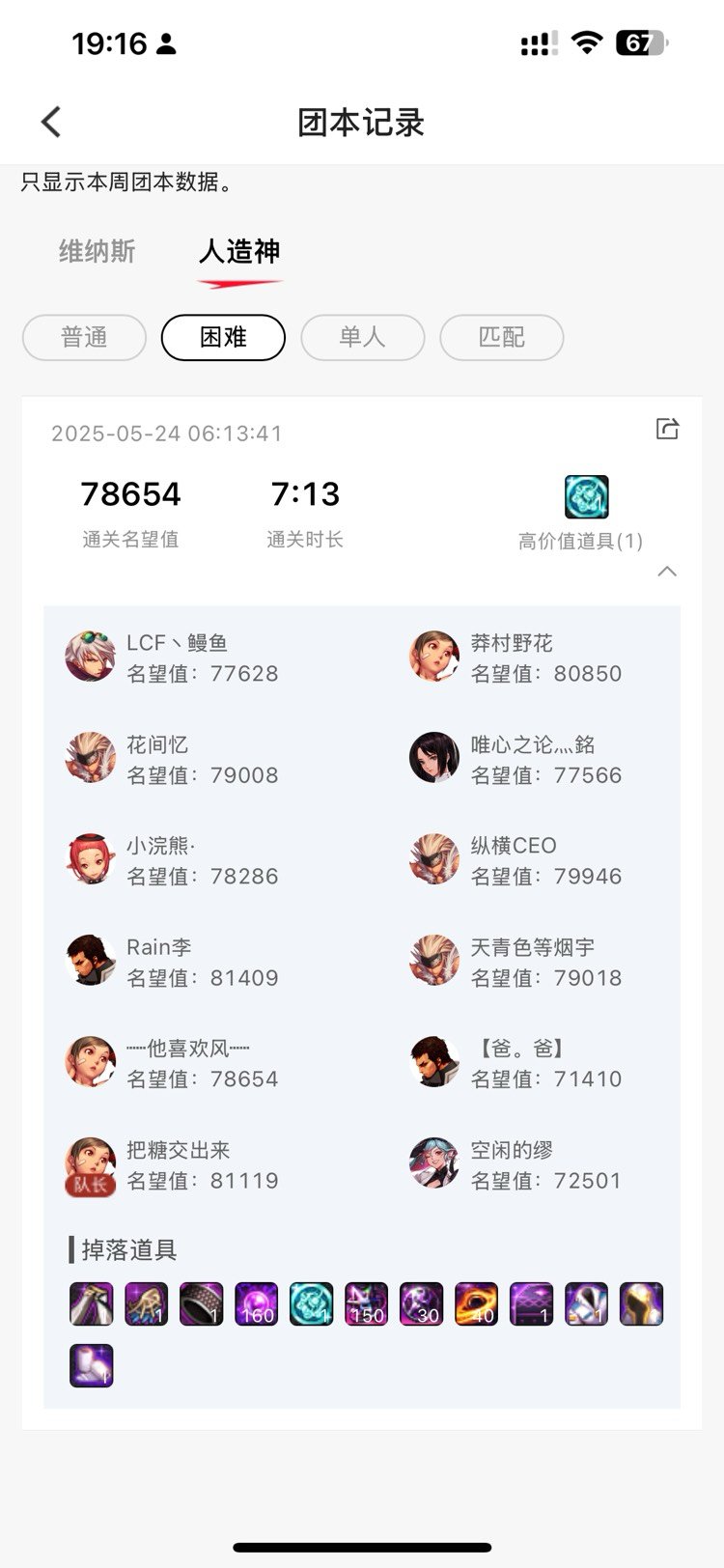
Task: Open player 莽村野花's entry
Action: 516,658
